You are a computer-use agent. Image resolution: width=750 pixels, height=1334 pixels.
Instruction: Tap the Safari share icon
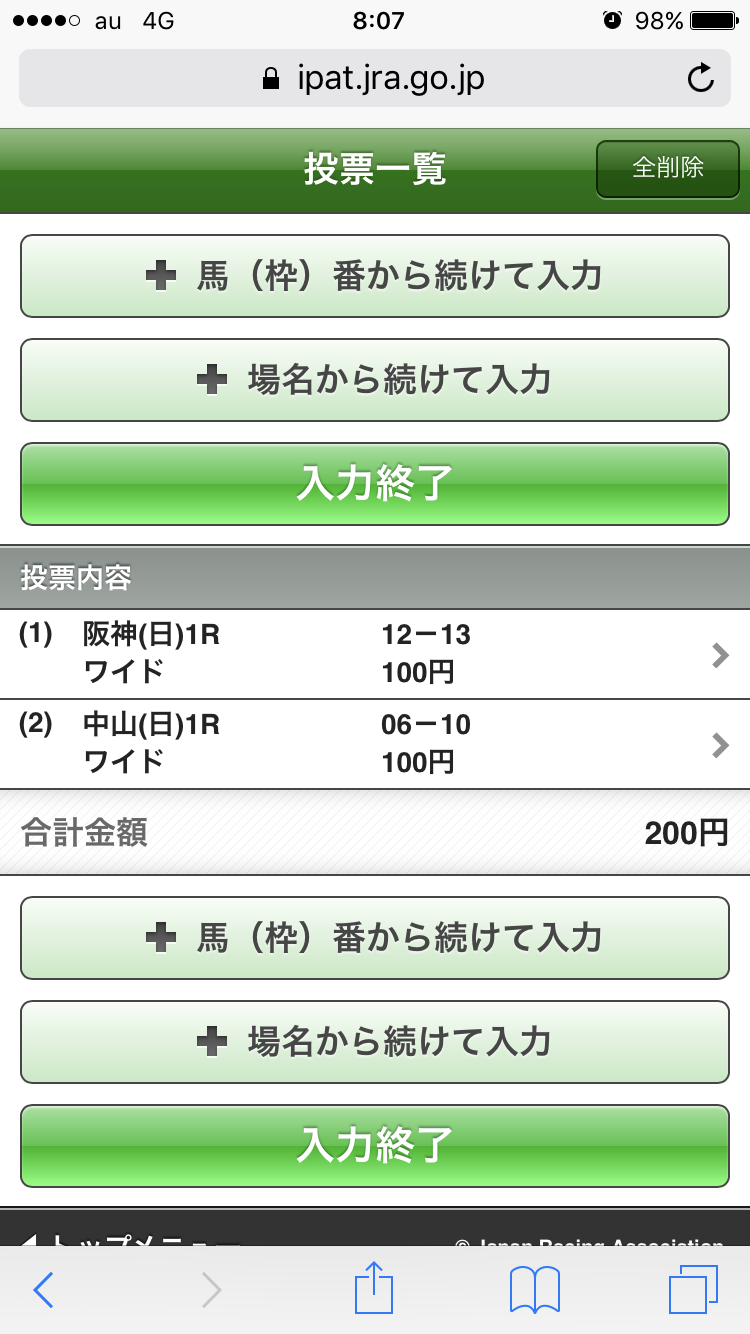(375, 1289)
